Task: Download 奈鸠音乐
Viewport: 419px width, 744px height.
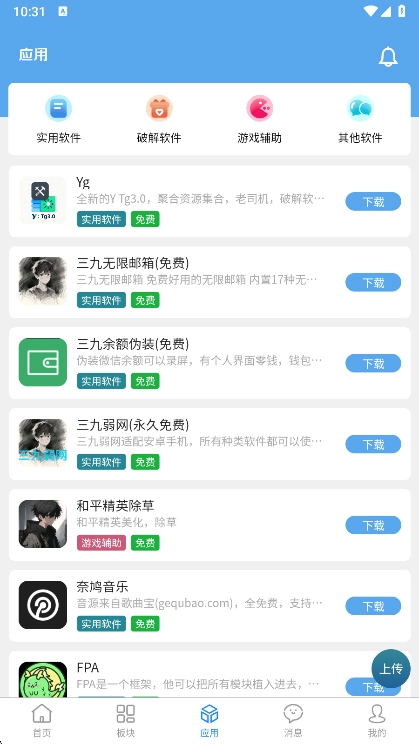Action: (373, 606)
